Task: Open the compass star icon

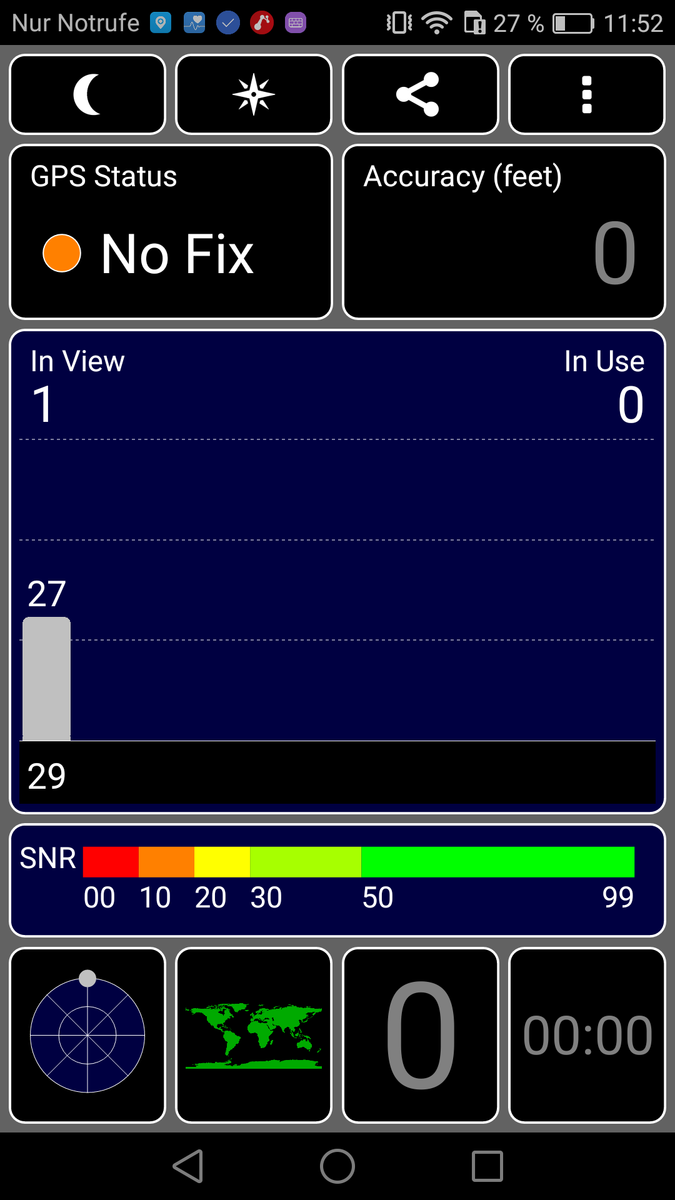Action: click(x=253, y=95)
